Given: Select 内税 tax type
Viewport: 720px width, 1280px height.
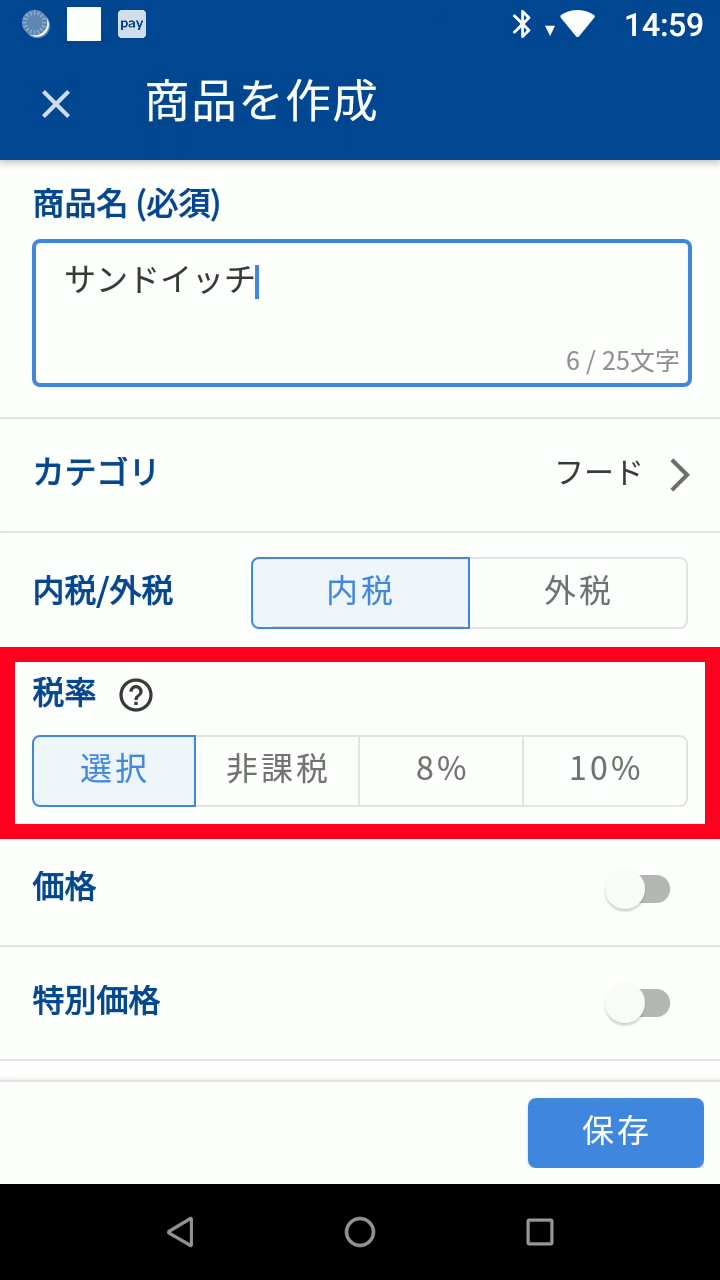Looking at the screenshot, I should [x=360, y=592].
